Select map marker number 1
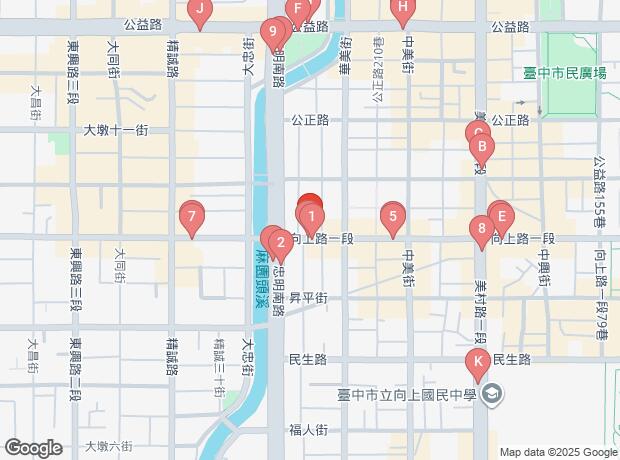The image size is (620, 460). [x=311, y=215]
